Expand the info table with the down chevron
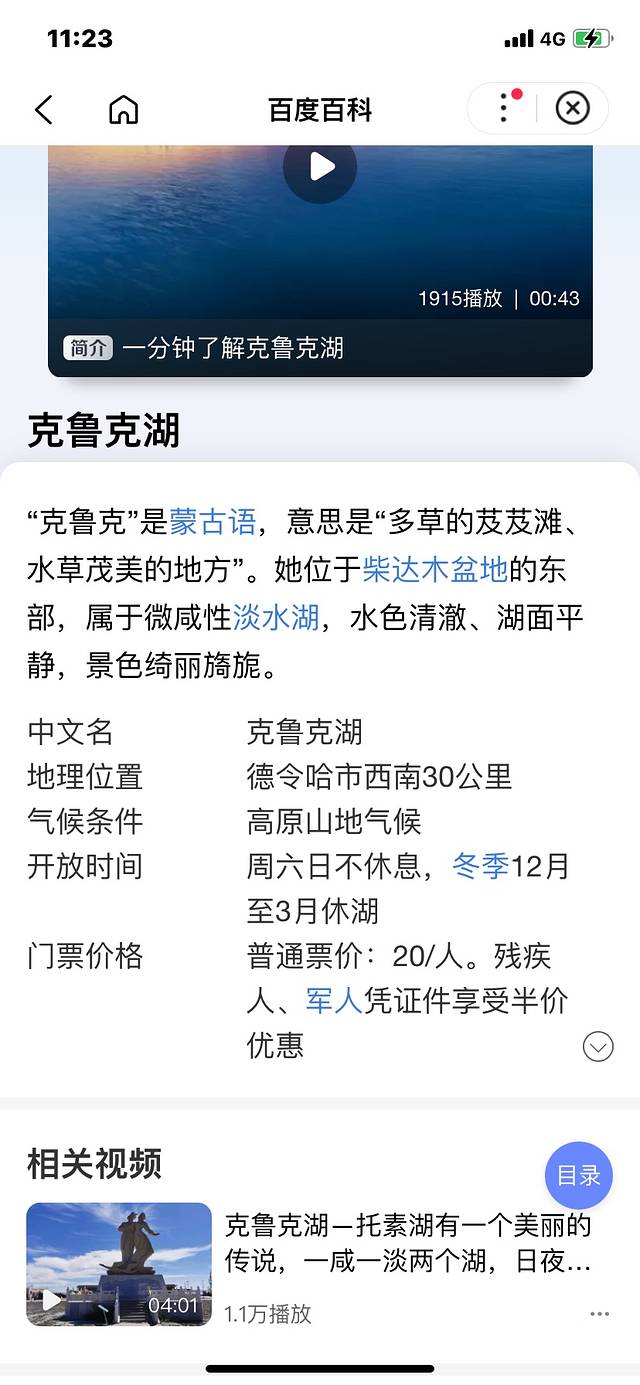This screenshot has height=1385, width=640. pyautogui.click(x=598, y=1047)
